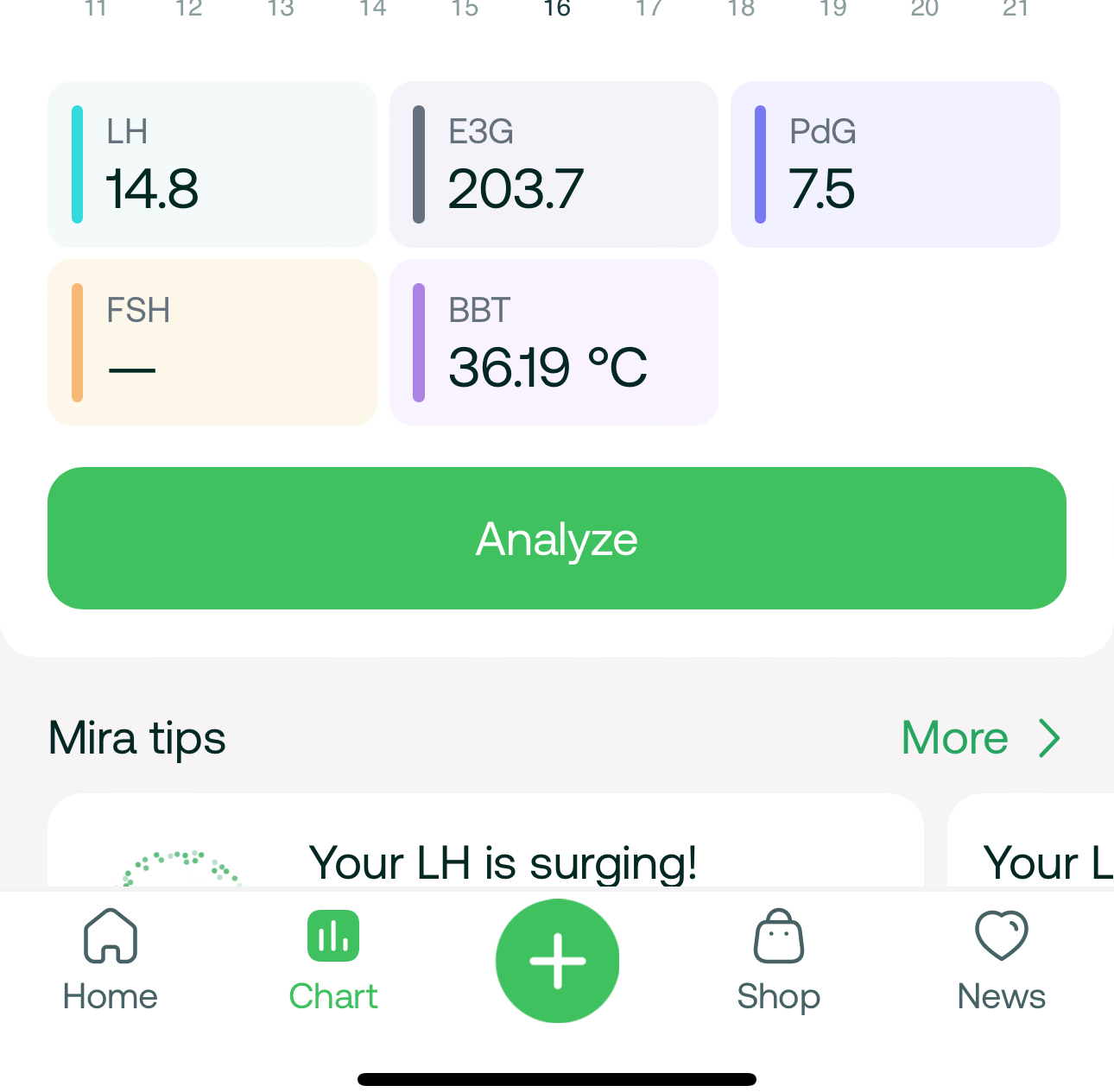The image size is (1114, 1092).
Task: Add a new entry with the plus button
Action: (557, 960)
